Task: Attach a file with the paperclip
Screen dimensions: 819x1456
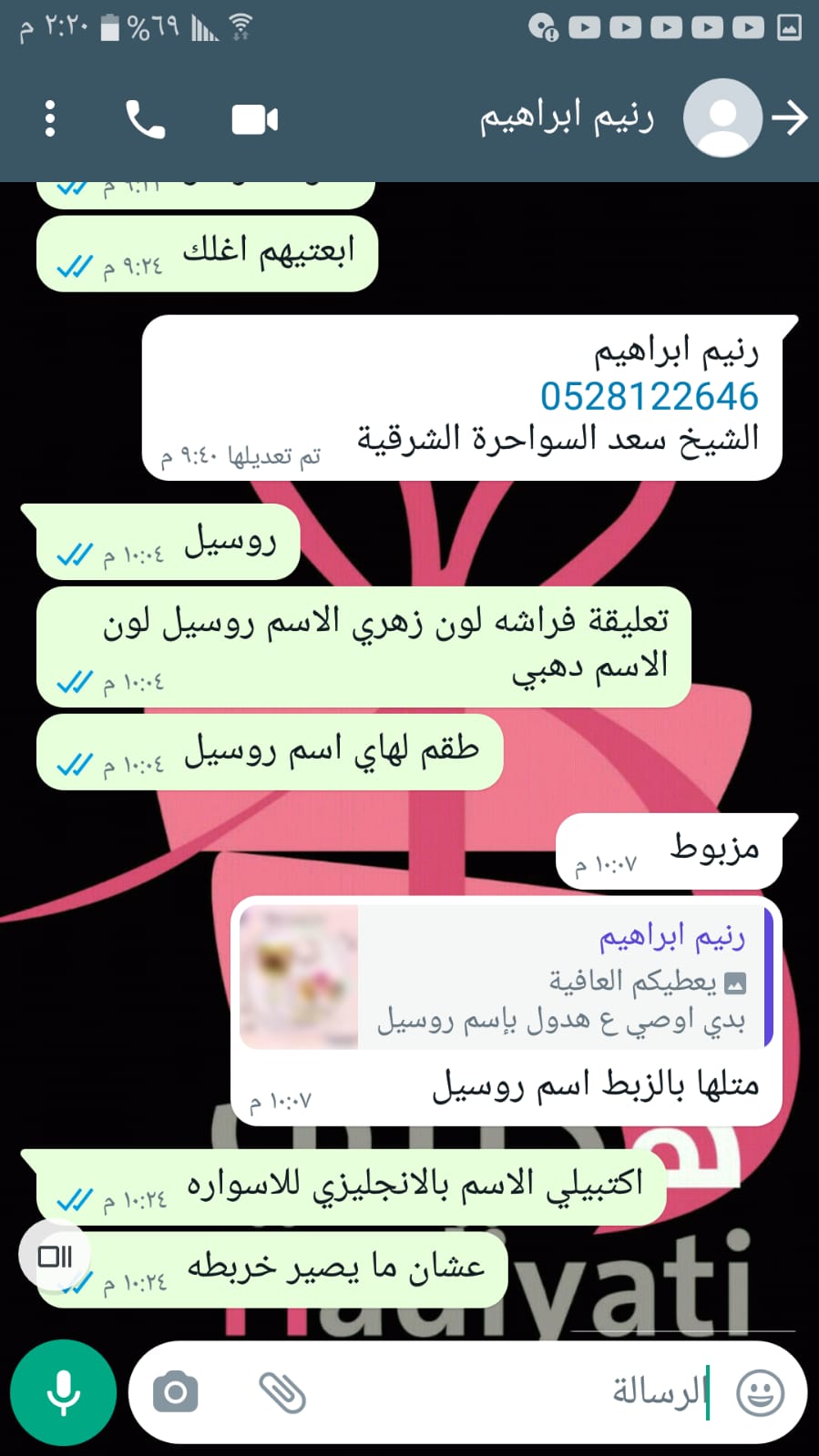Action: (282, 1392)
